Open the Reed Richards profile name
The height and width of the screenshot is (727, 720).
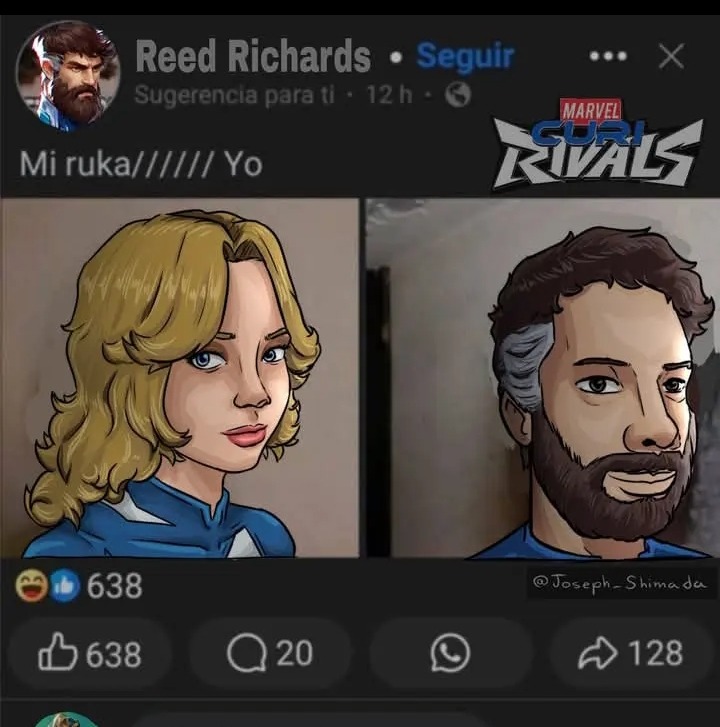pyautogui.click(x=252, y=57)
